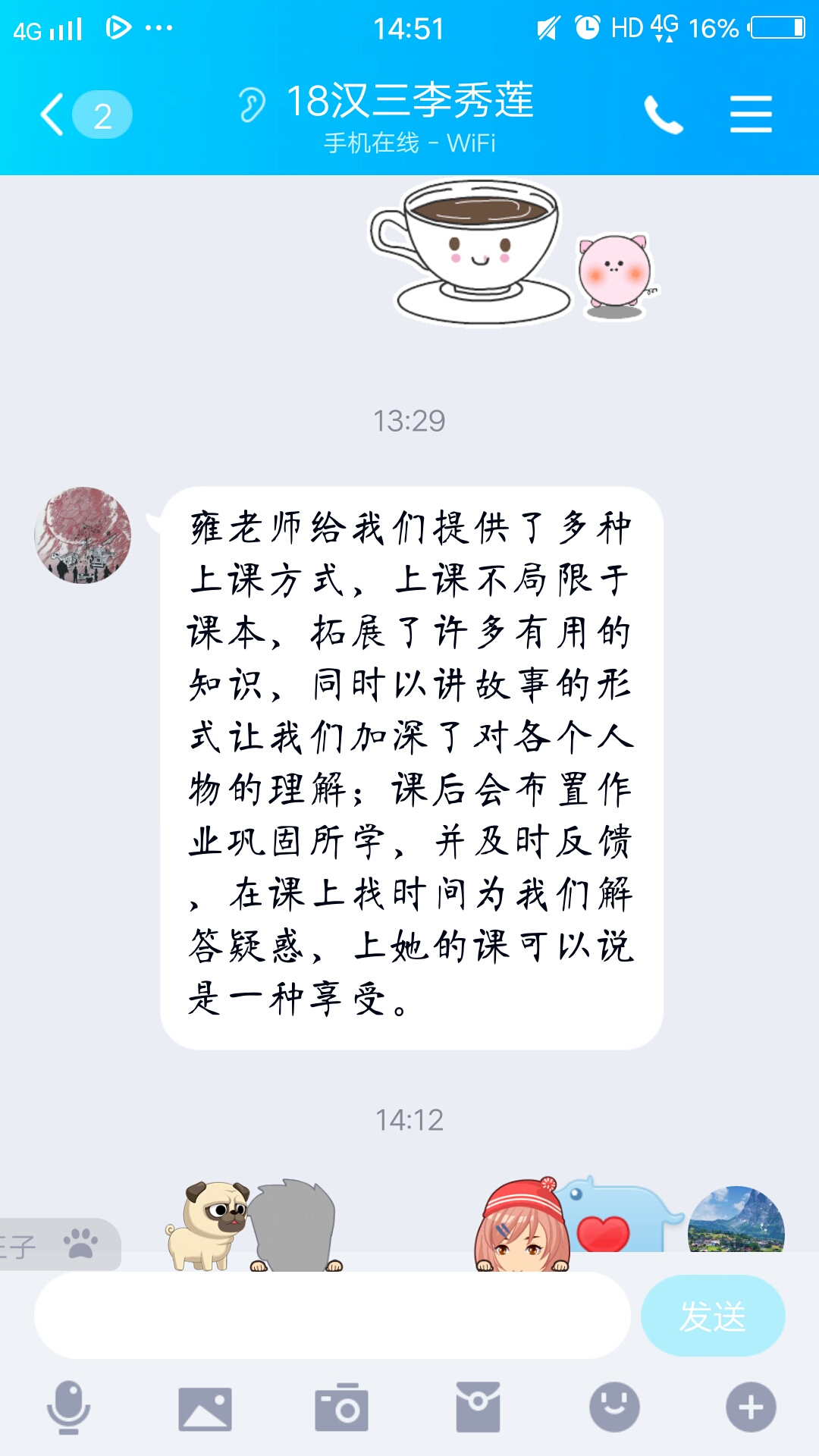Image resolution: width=819 pixels, height=1456 pixels.
Task: Start a voice call with 18汉三李秀莲
Action: tap(664, 115)
